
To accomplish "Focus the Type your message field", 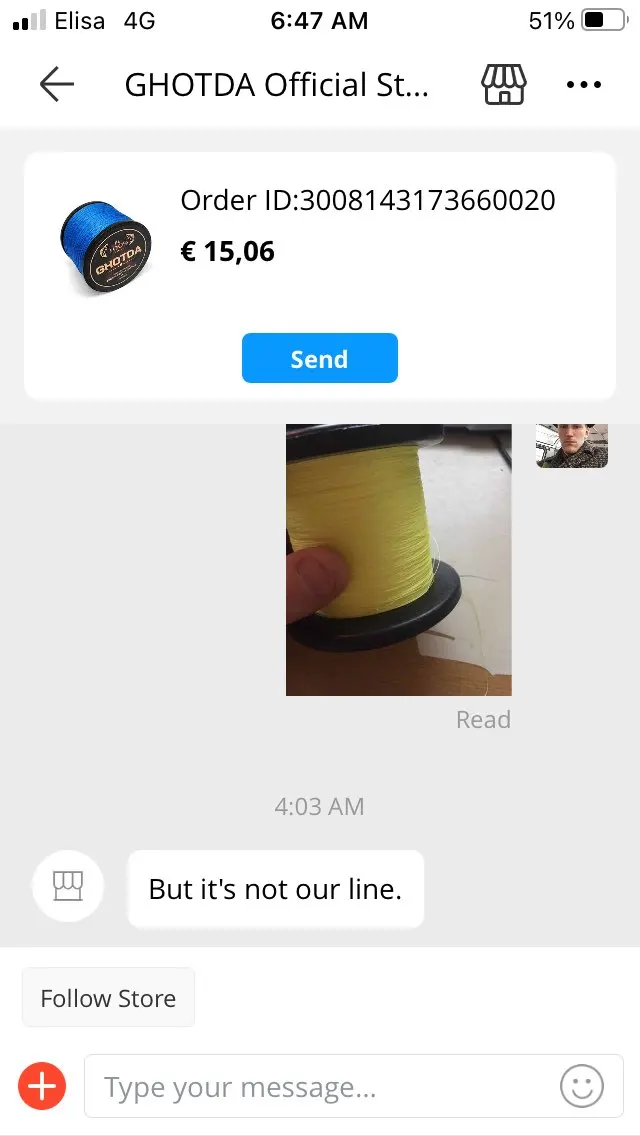I will [320, 1087].
